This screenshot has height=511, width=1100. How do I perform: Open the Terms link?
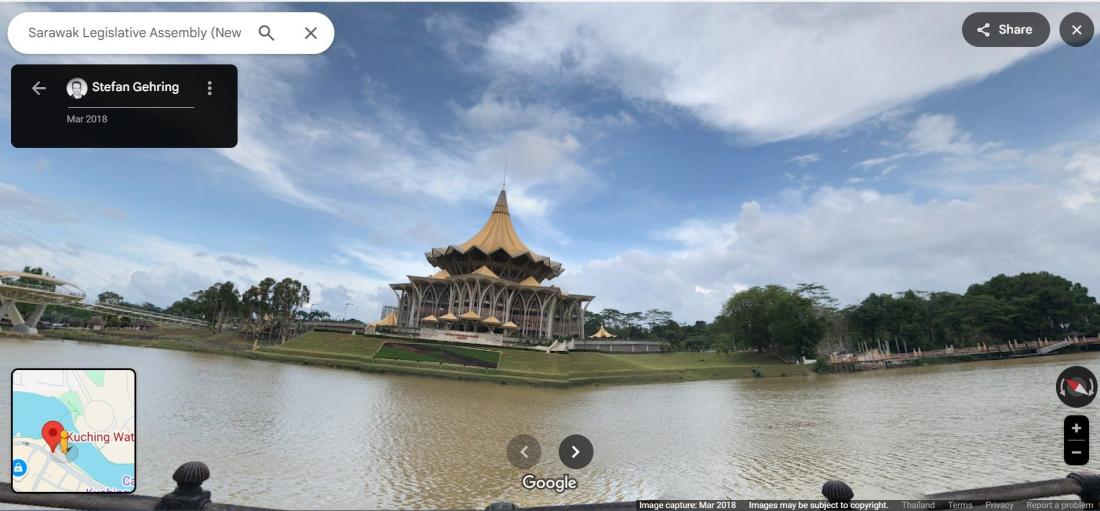960,505
